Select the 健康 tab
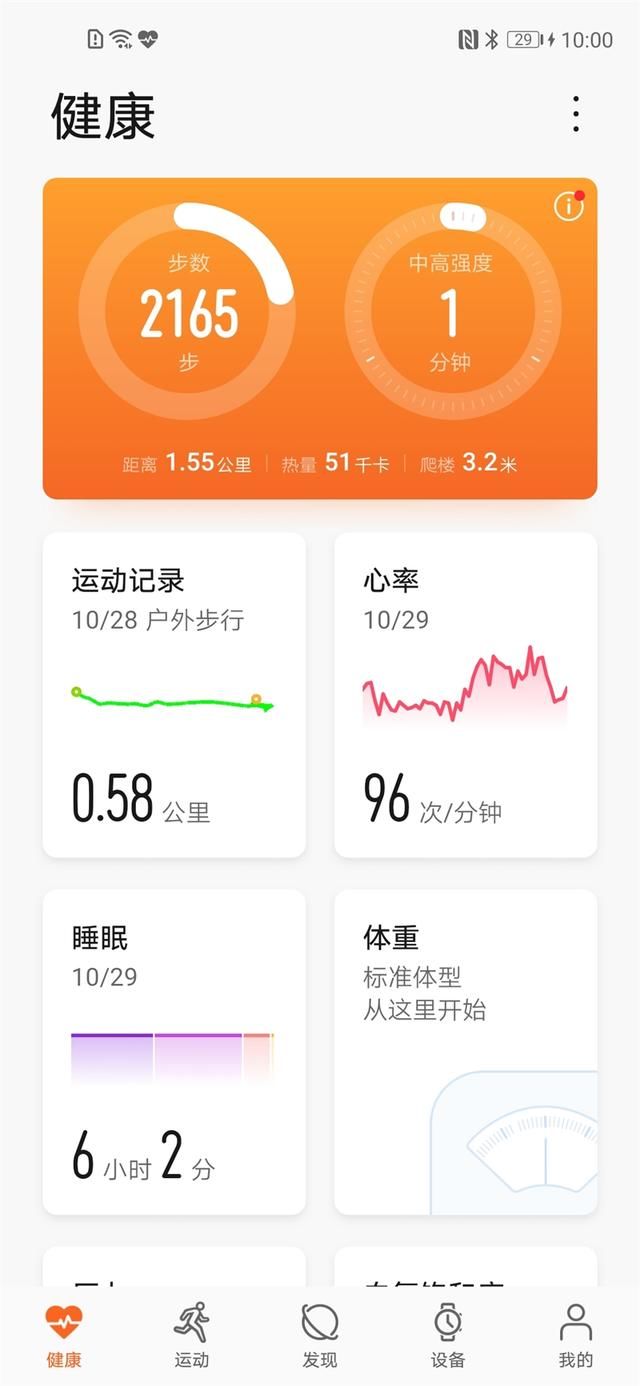640x1386 pixels. pyautogui.click(x=64, y=1335)
